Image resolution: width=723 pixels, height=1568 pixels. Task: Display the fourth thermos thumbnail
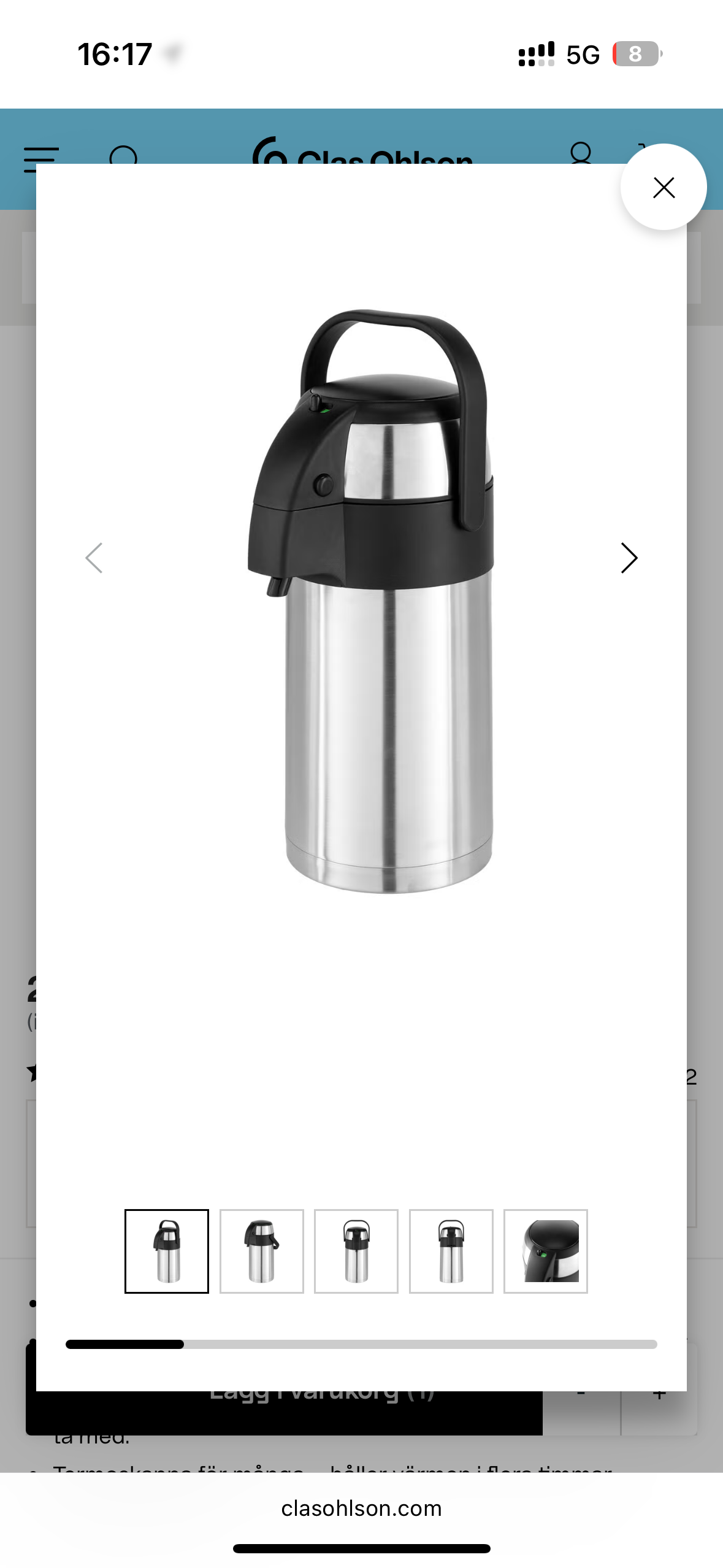click(451, 1251)
